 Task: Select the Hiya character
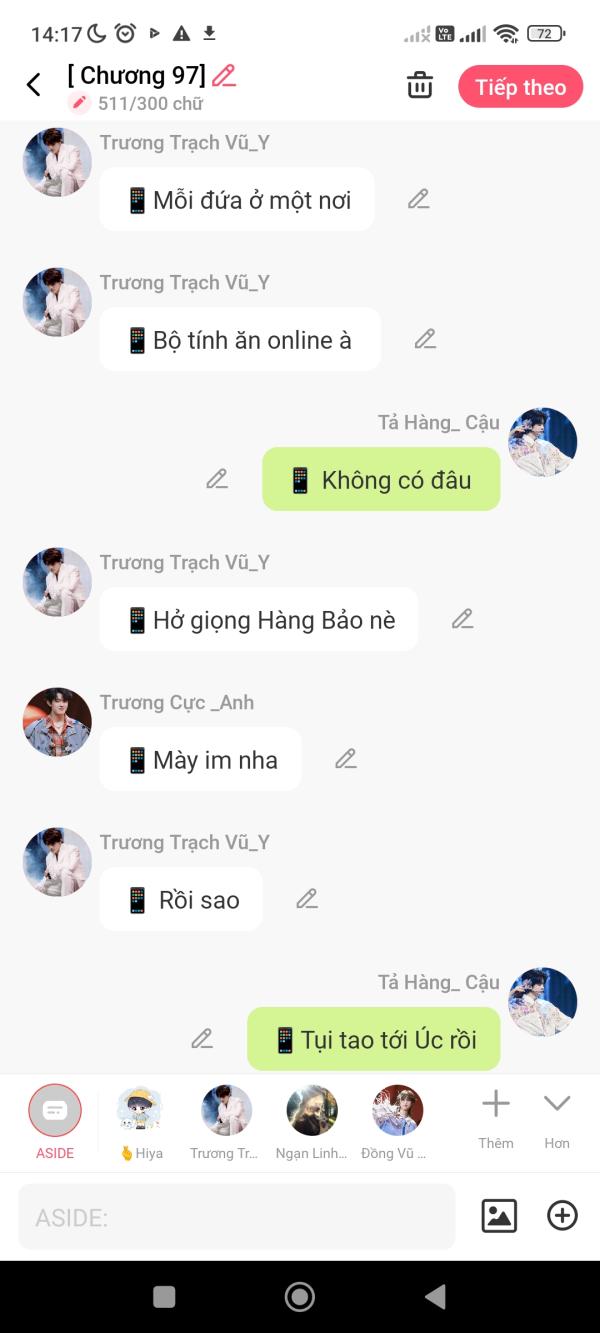pos(140,1122)
